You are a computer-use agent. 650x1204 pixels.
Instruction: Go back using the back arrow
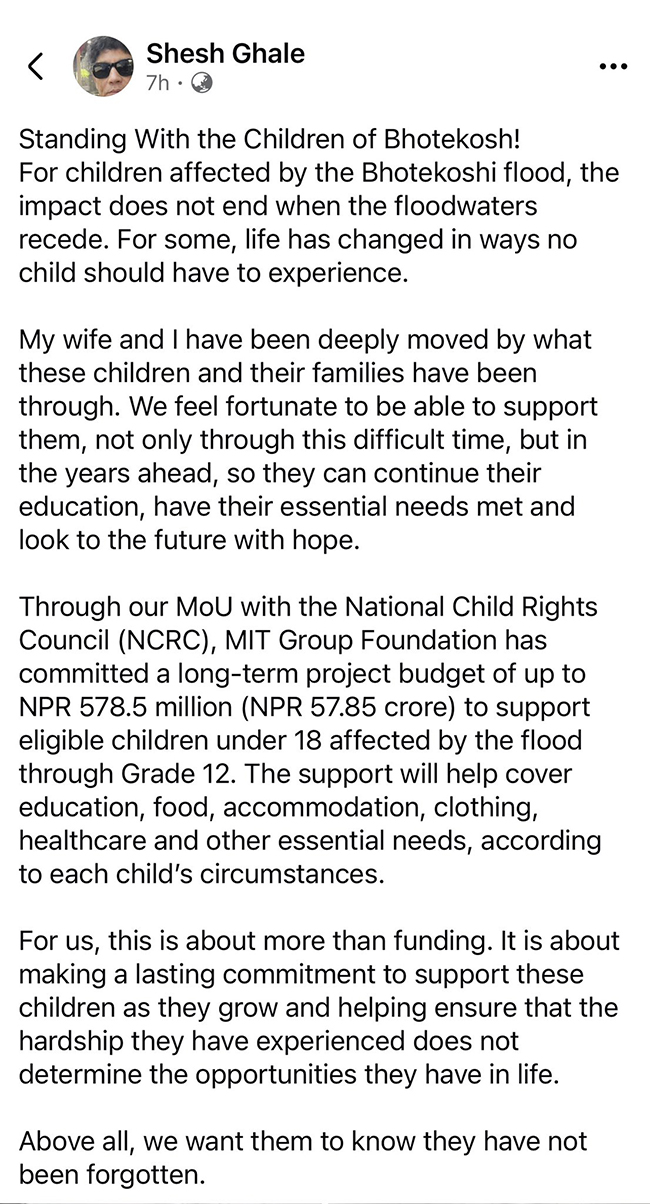36,66
